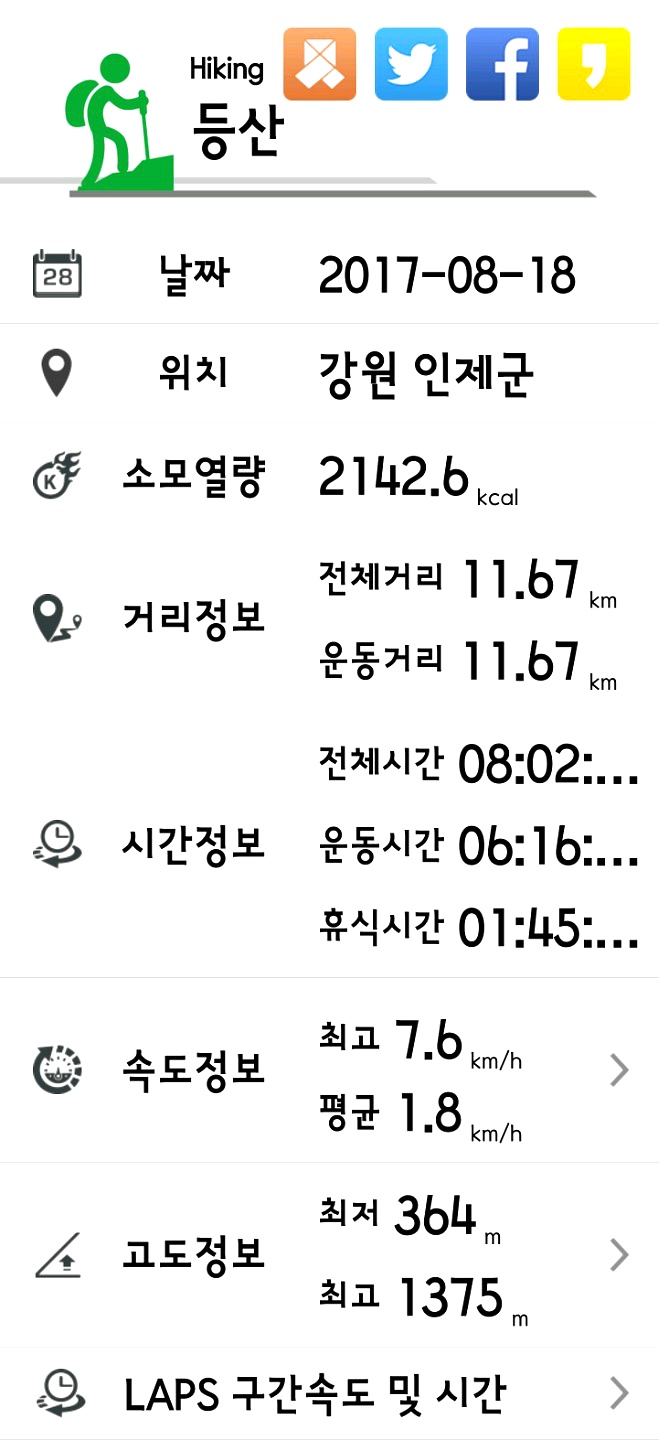This screenshot has height=1440, width=659.
Task: Share this hiking record on Twitter
Action: tap(411, 65)
